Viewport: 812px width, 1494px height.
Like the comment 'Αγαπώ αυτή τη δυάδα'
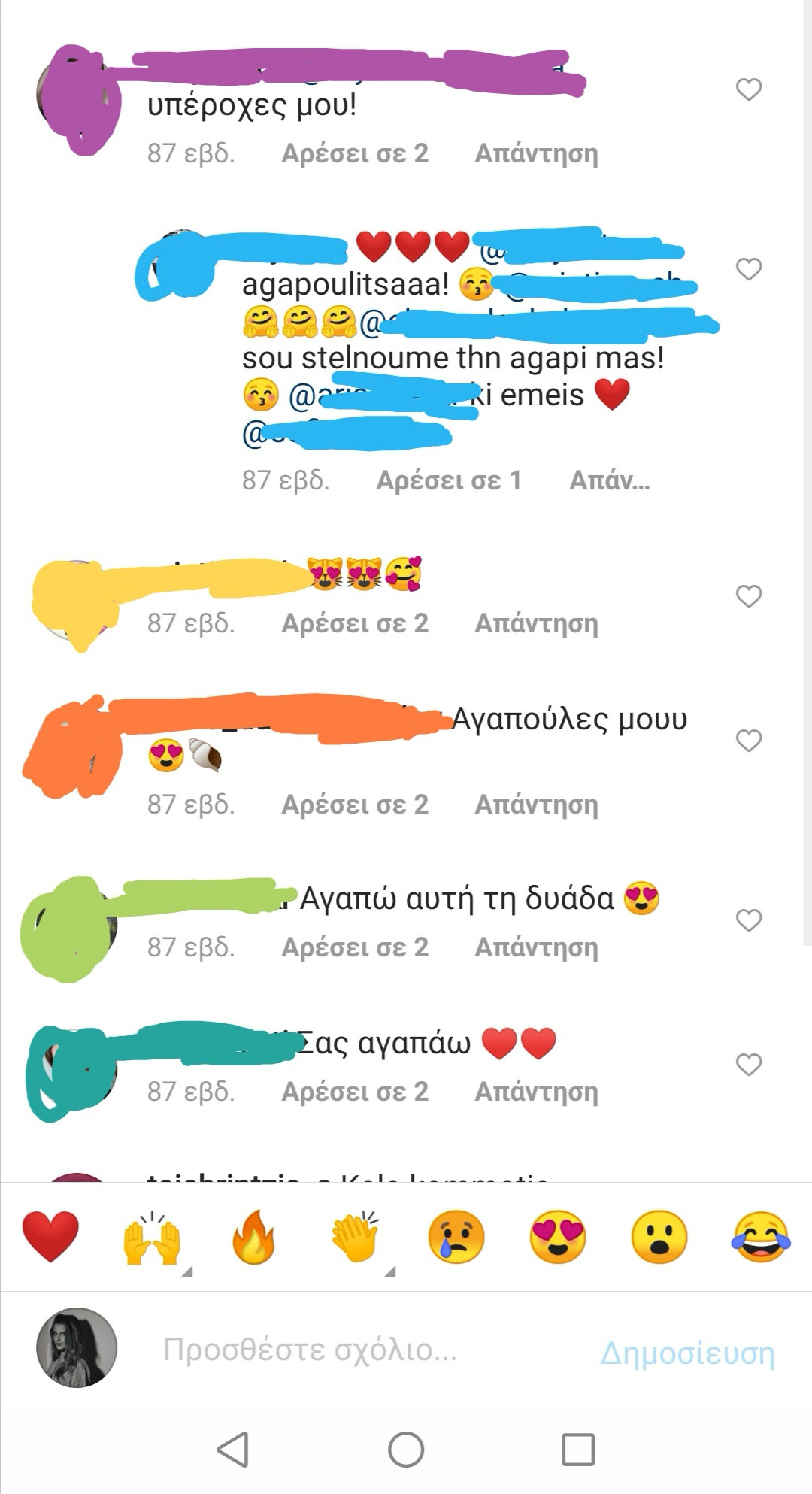(748, 920)
